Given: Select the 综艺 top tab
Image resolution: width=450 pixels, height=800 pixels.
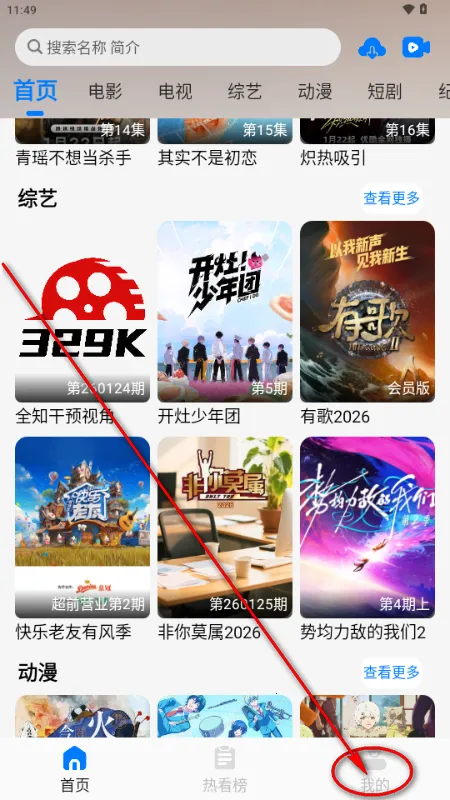Looking at the screenshot, I should (x=245, y=92).
